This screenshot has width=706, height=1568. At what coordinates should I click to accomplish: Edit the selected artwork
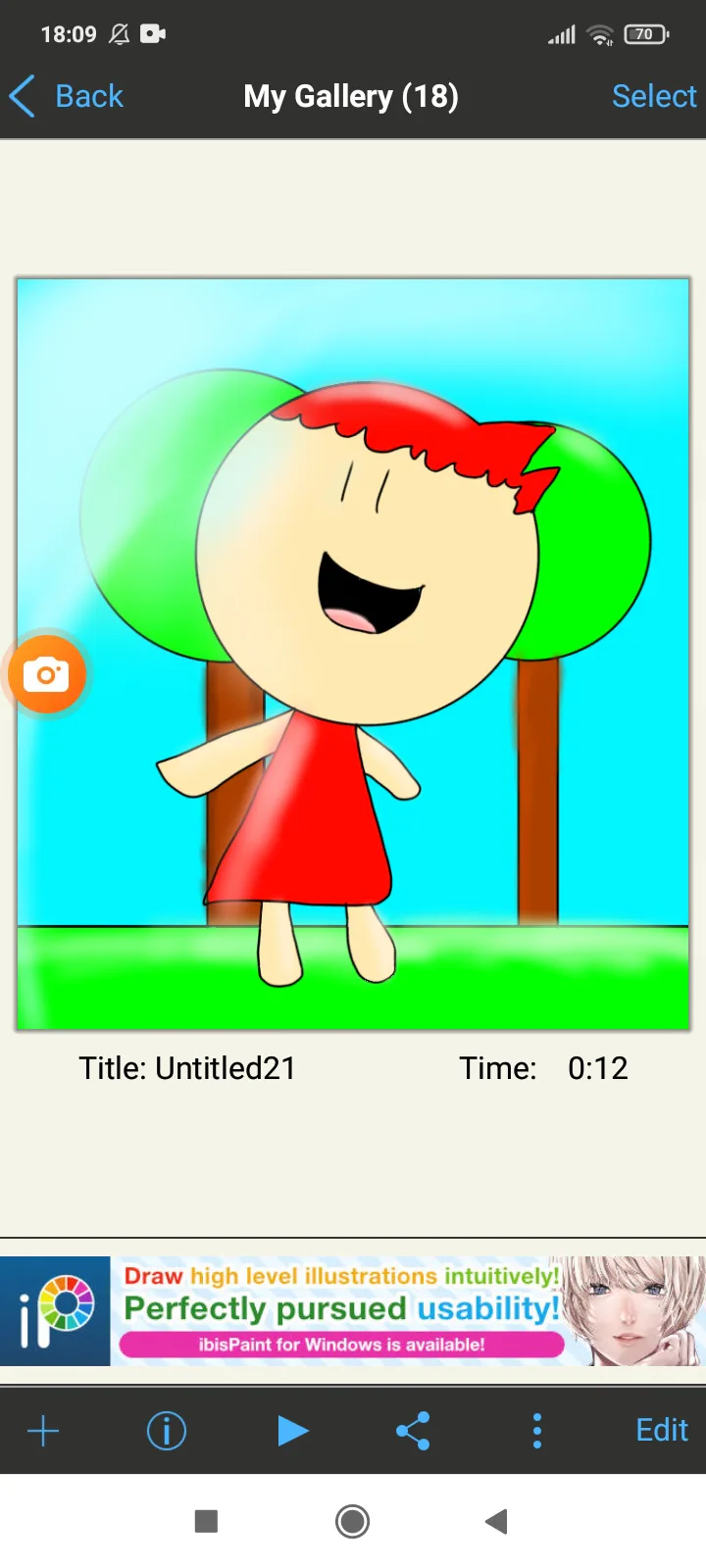point(662,1431)
